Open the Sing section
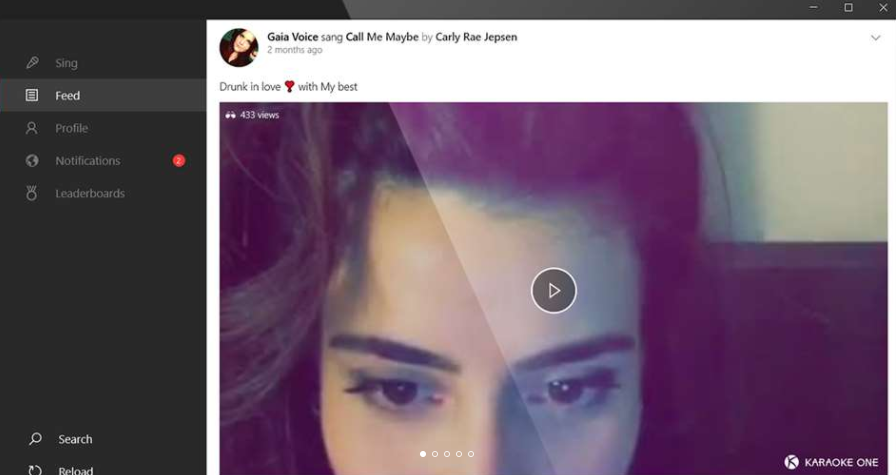Image resolution: width=896 pixels, height=475 pixels. pos(66,63)
